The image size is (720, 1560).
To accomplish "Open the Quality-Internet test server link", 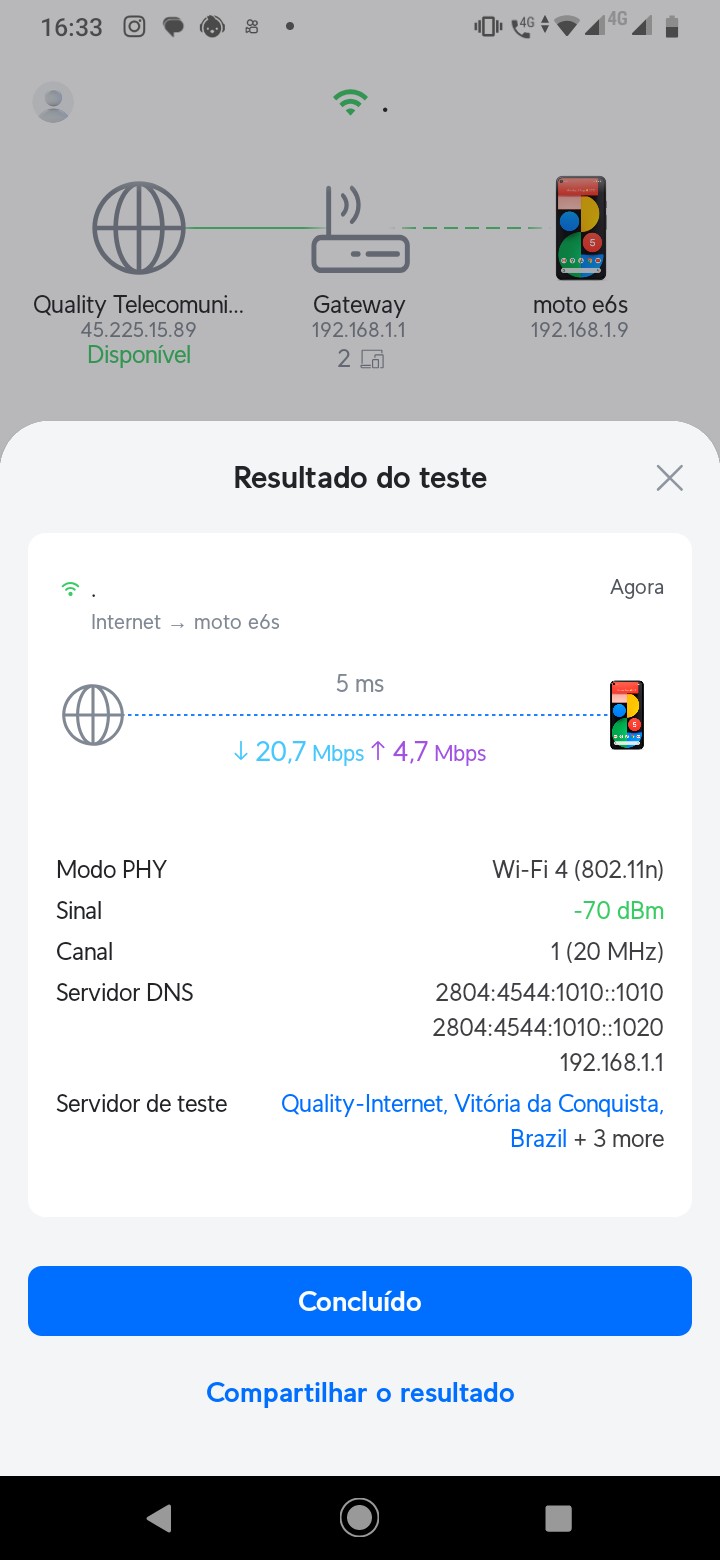I will coord(472,1104).
